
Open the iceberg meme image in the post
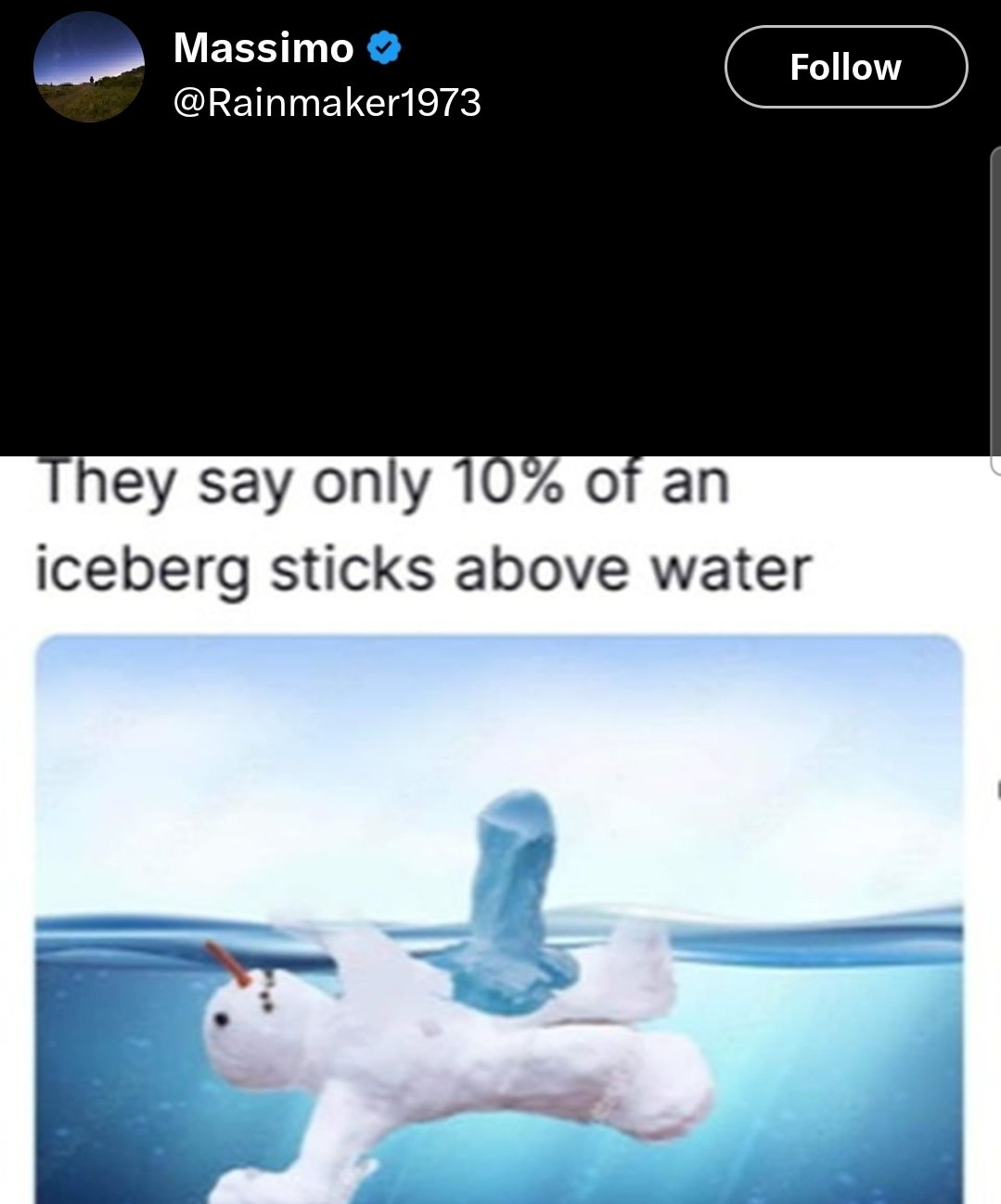pyautogui.click(x=499, y=918)
